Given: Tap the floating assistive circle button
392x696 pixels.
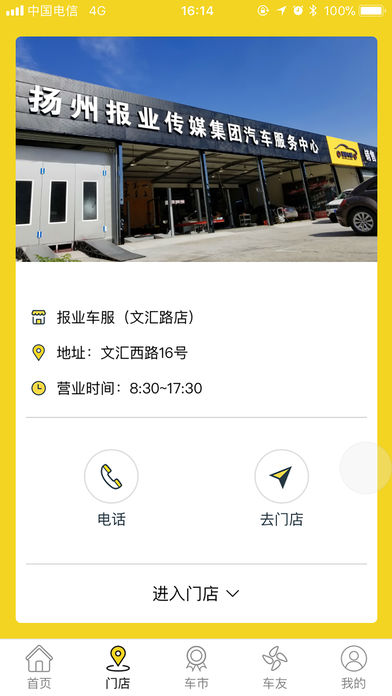Looking at the screenshot, I should point(365,467).
